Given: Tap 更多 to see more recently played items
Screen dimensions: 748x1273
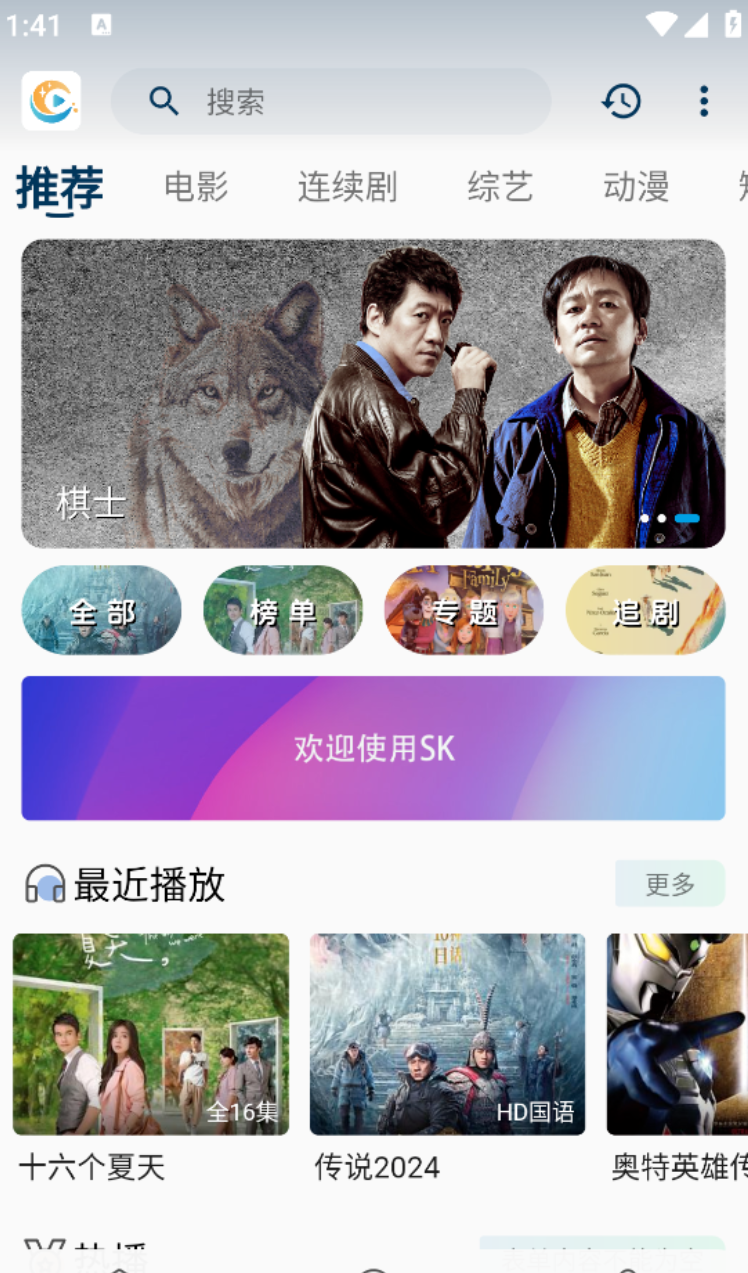Looking at the screenshot, I should pos(669,884).
